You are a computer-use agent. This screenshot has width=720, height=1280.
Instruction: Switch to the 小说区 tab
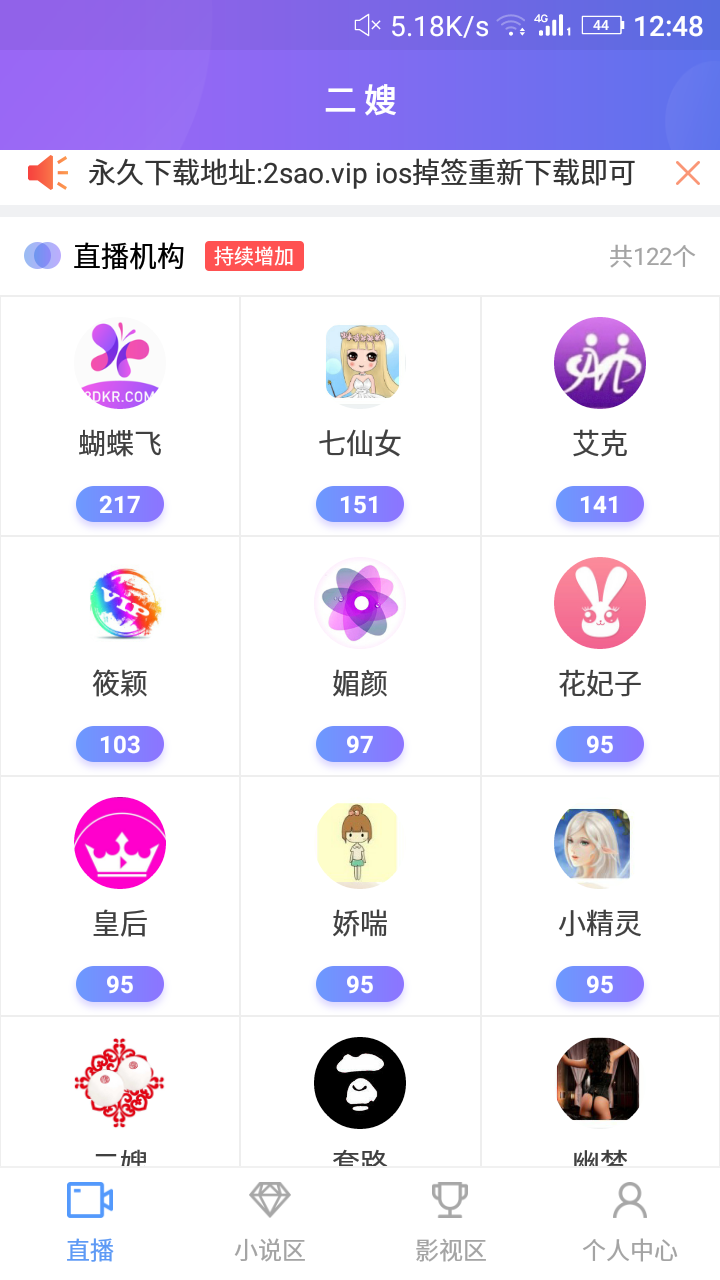point(270,1222)
